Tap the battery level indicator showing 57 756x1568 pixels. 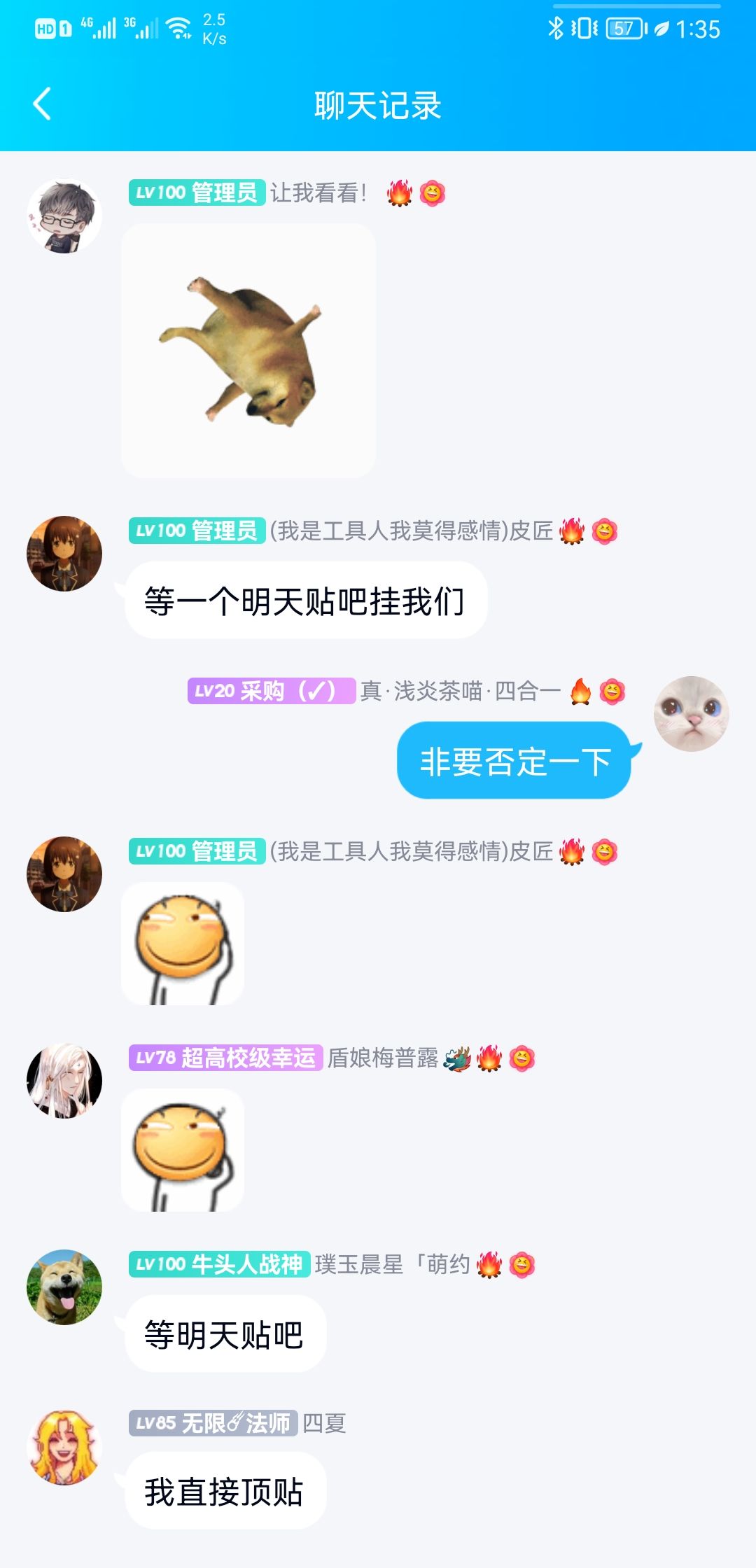622,29
